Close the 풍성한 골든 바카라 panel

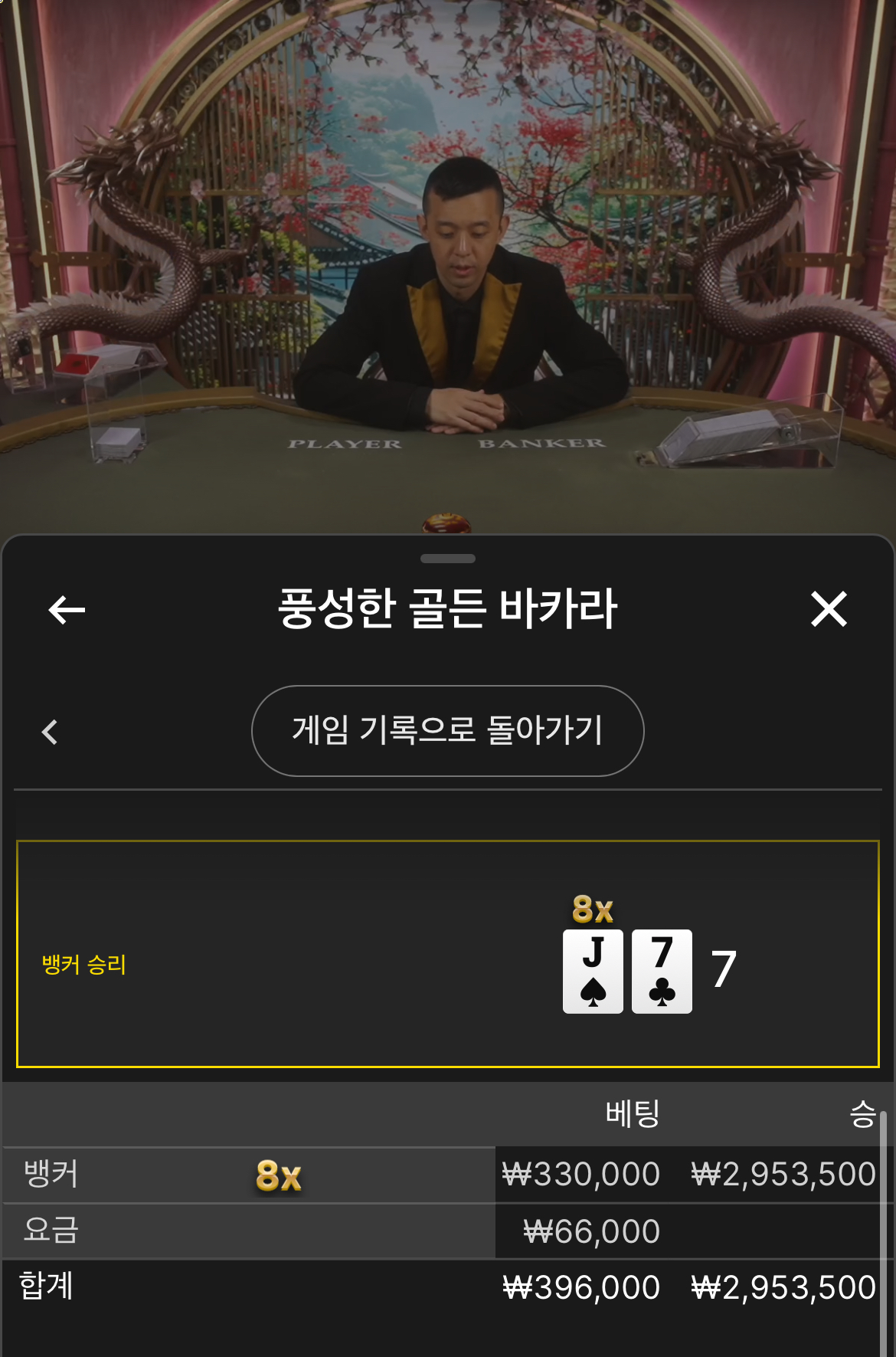tap(829, 610)
